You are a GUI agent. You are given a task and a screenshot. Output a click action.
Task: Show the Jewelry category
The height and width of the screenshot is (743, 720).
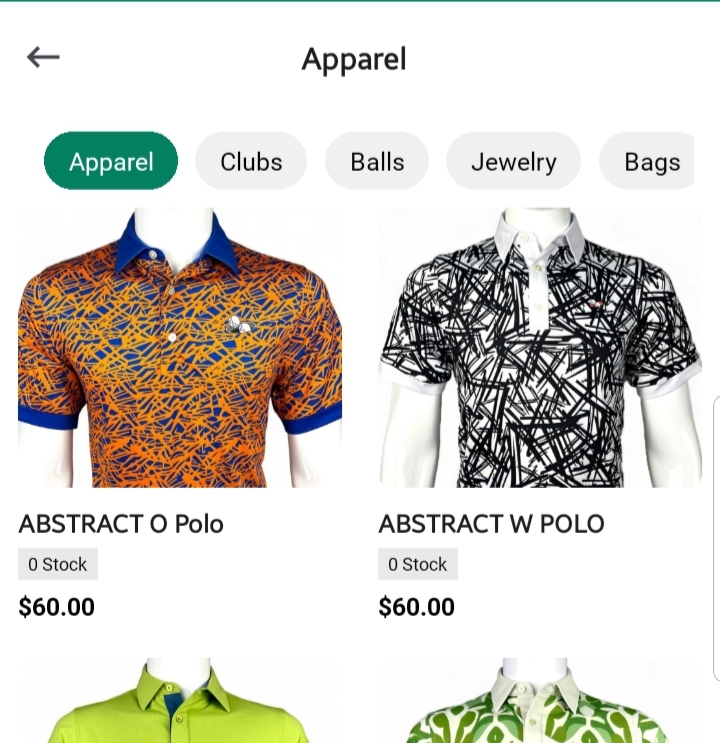(x=513, y=161)
